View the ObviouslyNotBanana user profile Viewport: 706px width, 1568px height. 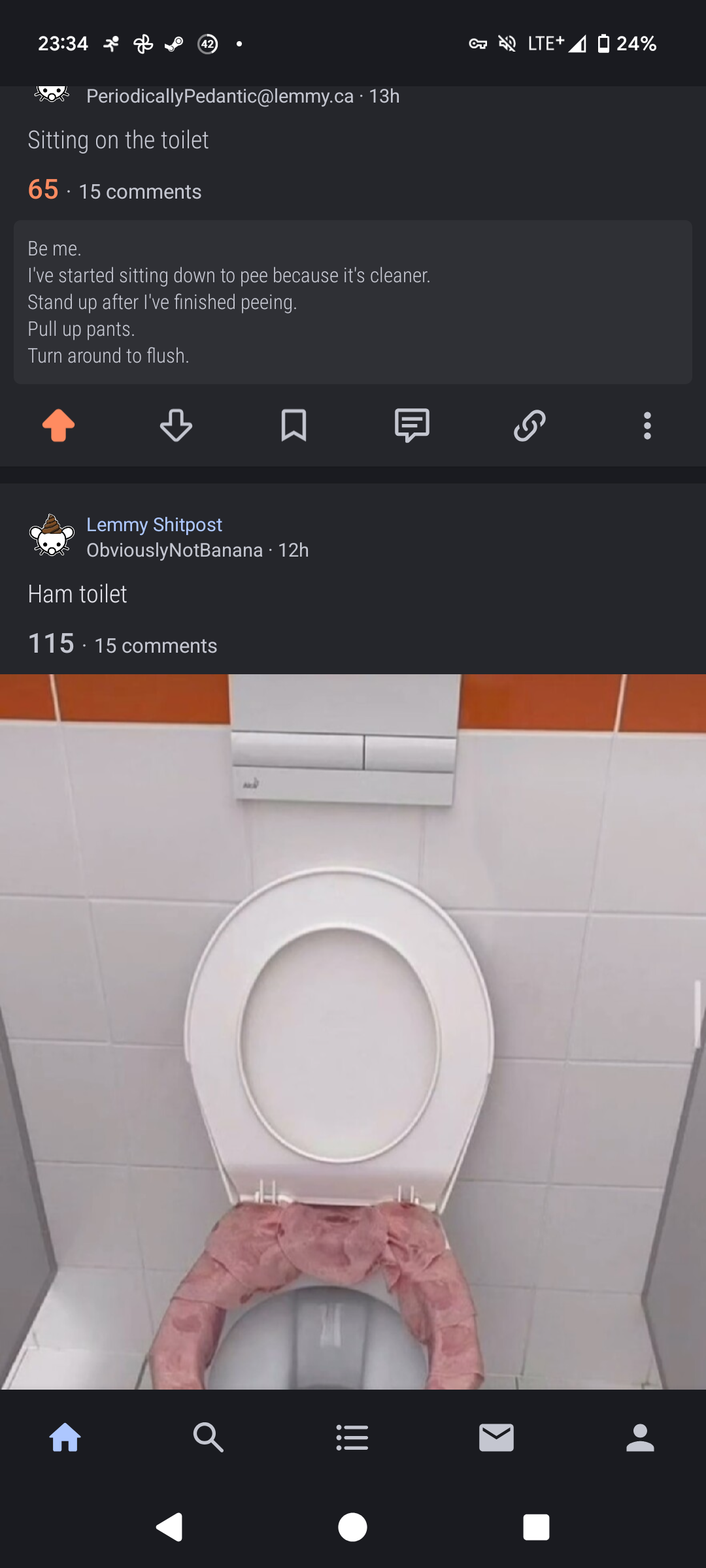pyautogui.click(x=175, y=550)
